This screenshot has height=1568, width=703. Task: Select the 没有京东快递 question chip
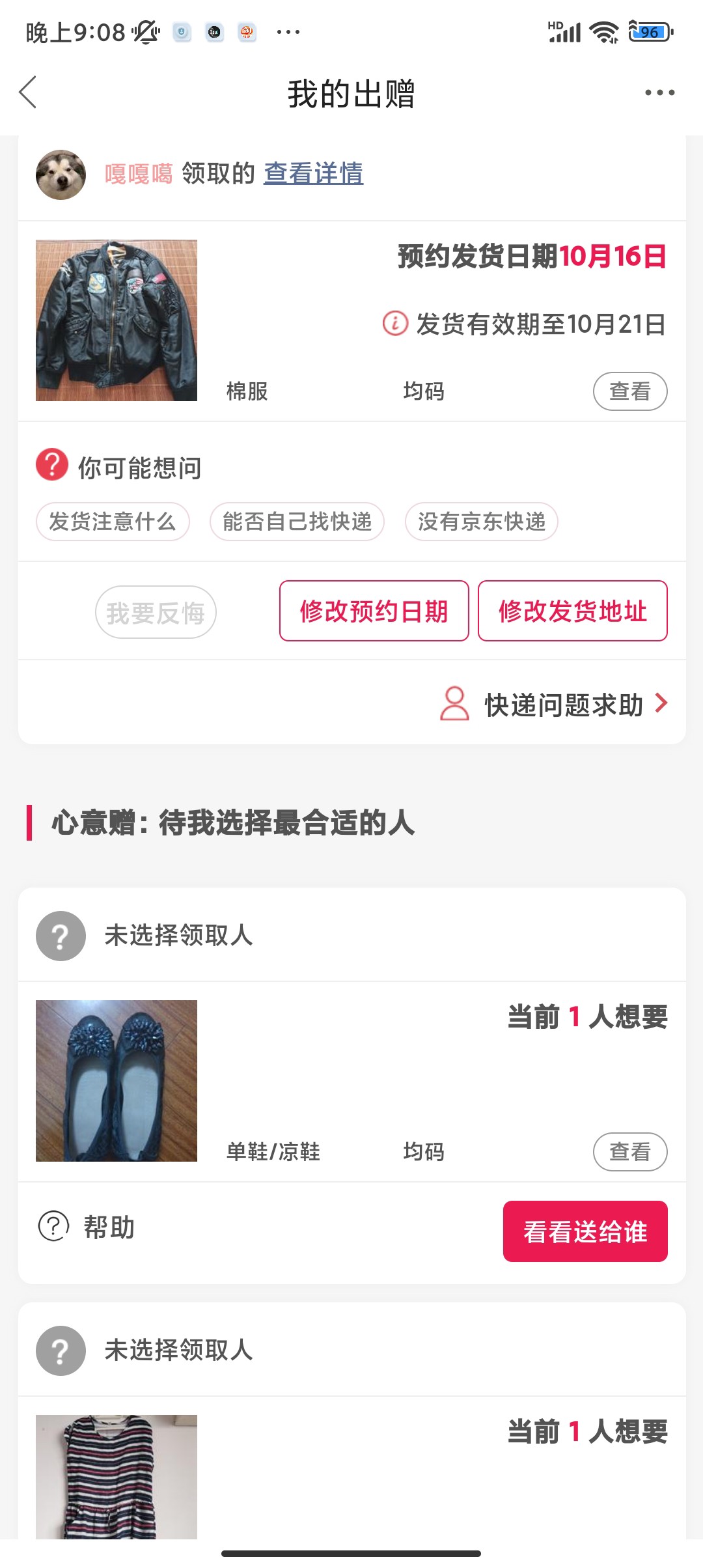(x=481, y=522)
